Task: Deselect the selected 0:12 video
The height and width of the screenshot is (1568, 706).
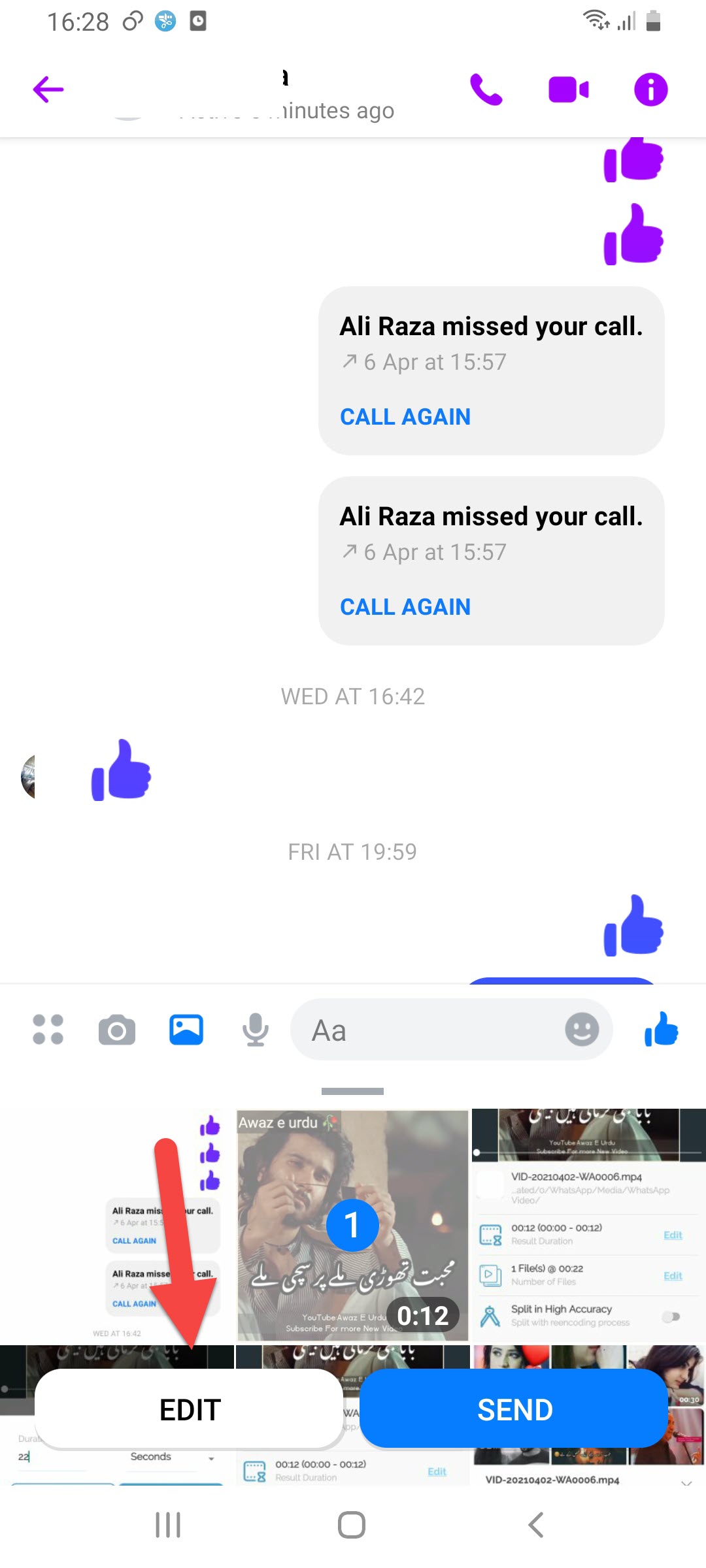Action: [x=352, y=1225]
